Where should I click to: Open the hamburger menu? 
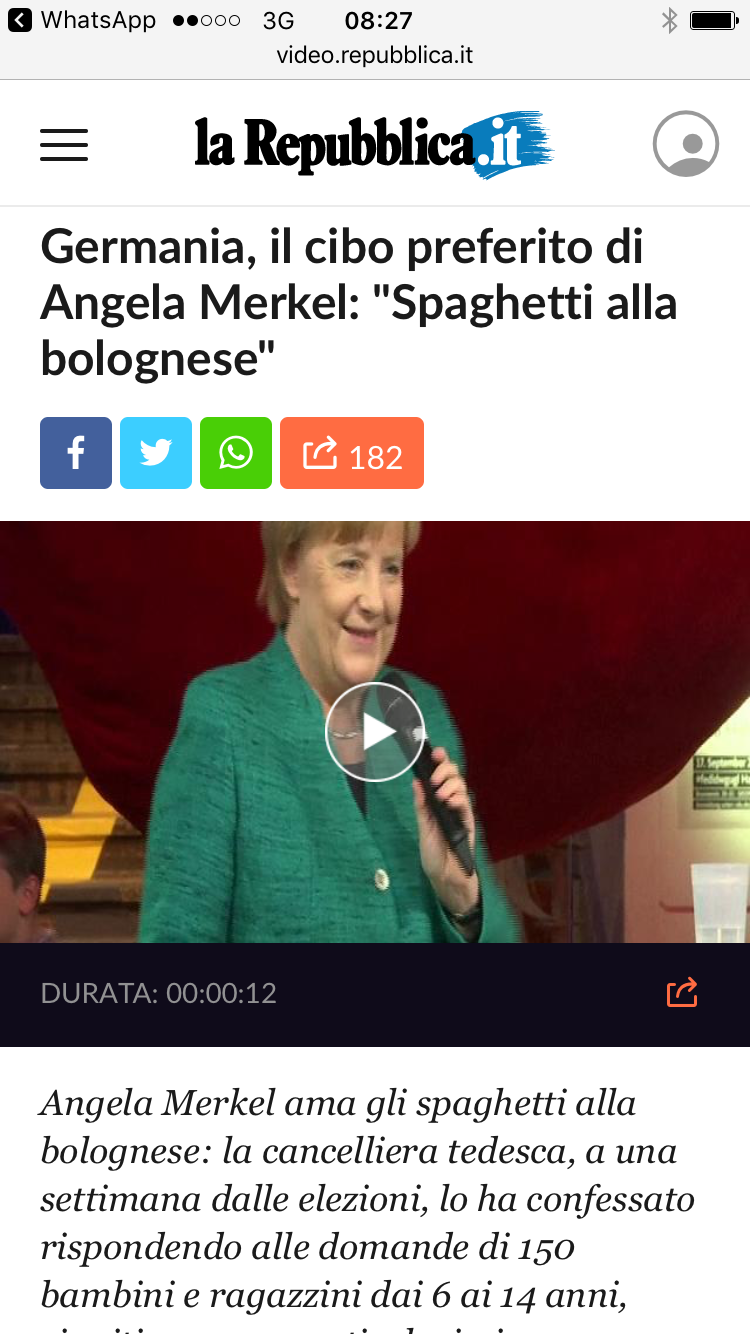(64, 145)
